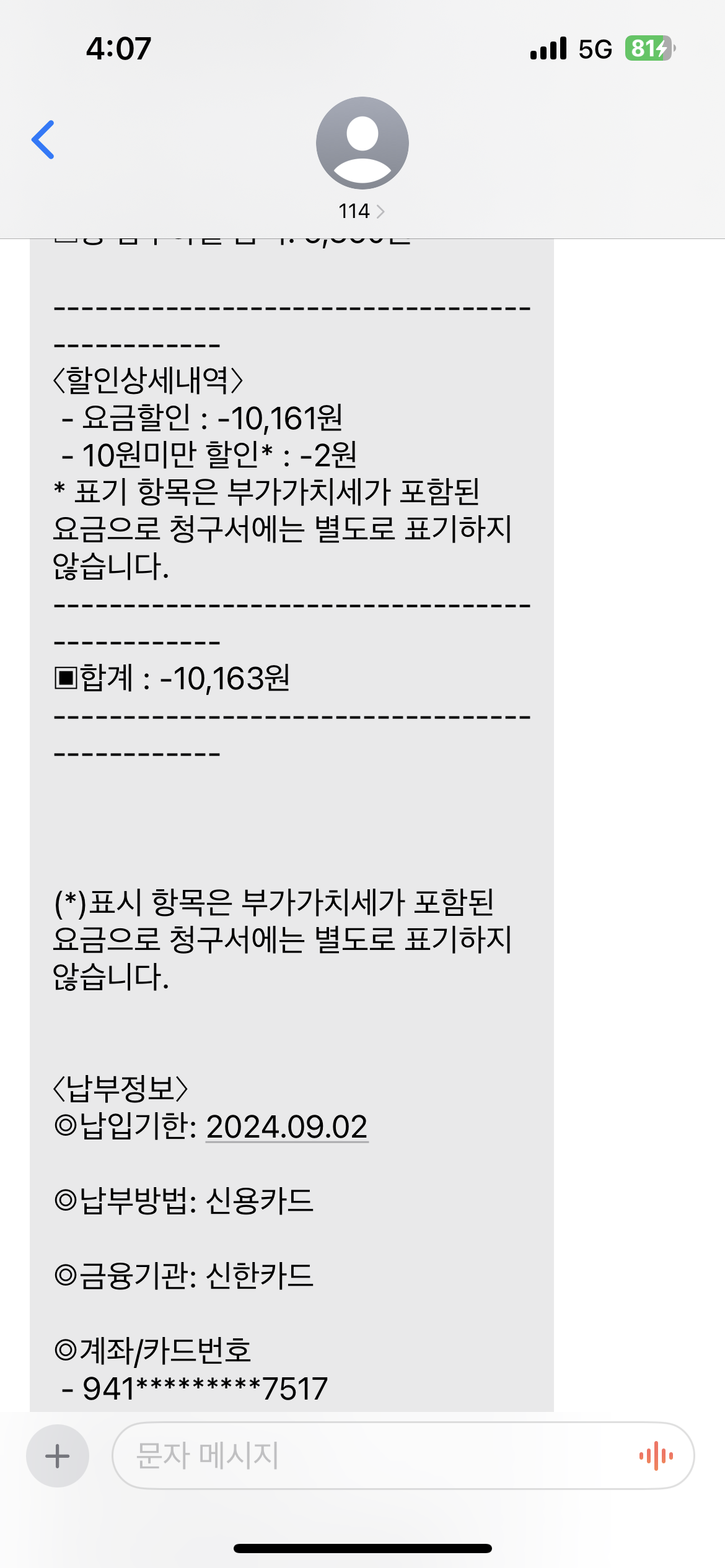Go back to the message list
Image resolution: width=725 pixels, height=1568 pixels.
pos(43,140)
